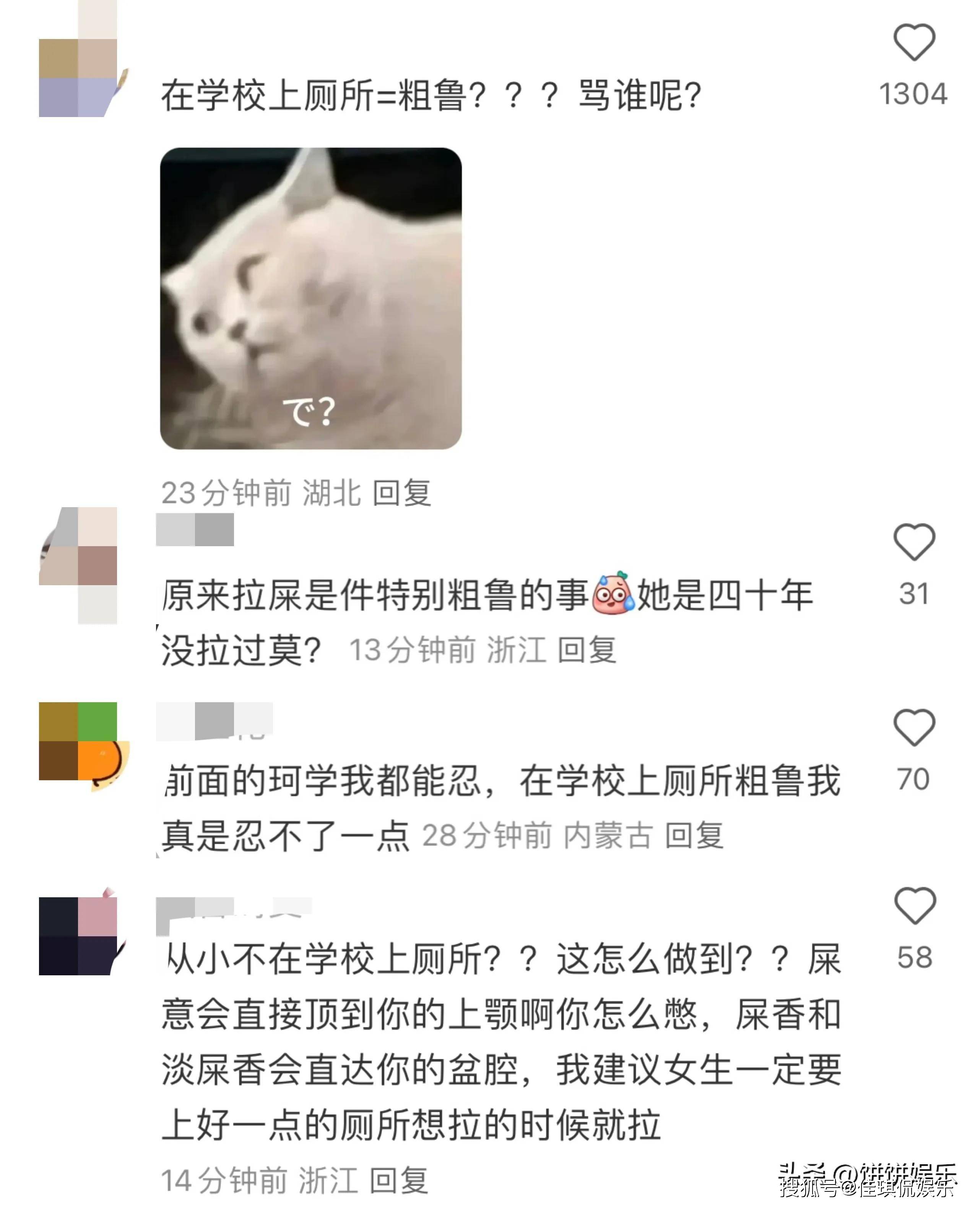Reply to the 浙江 comment from 14分钟前
Viewport: 980px width, 1209px height.
click(x=398, y=1180)
